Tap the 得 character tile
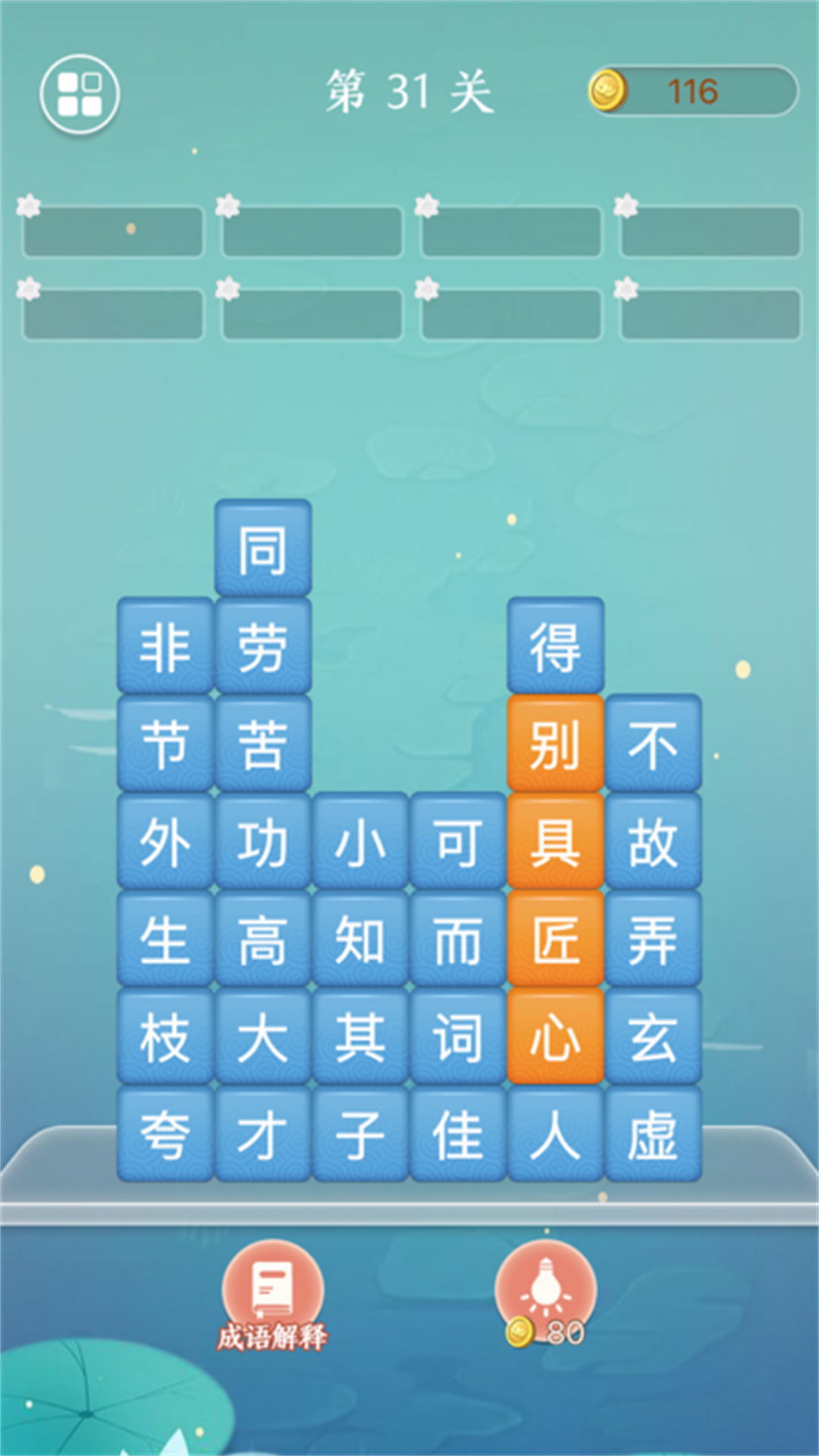 556,646
